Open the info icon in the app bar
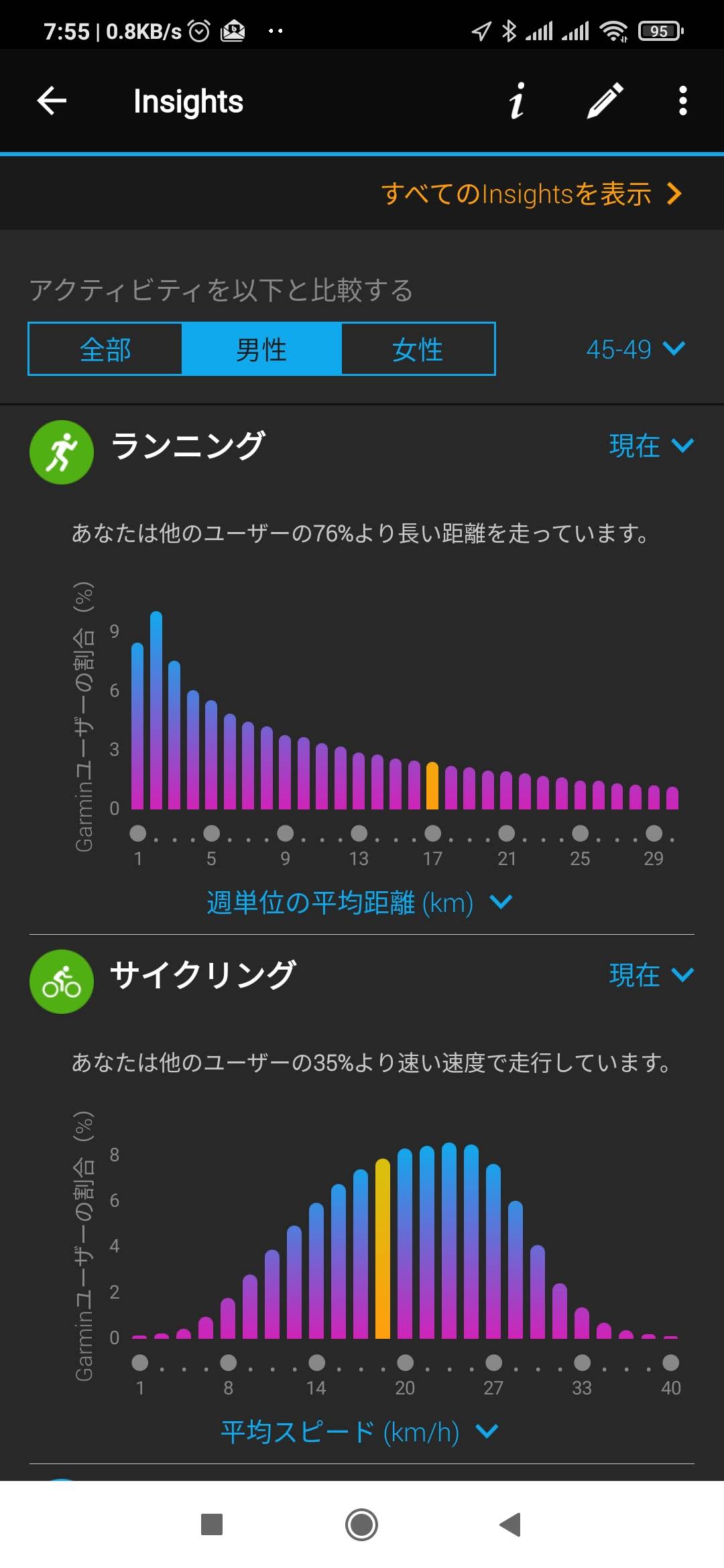Image resolution: width=724 pixels, height=1568 pixels. pos(517,101)
